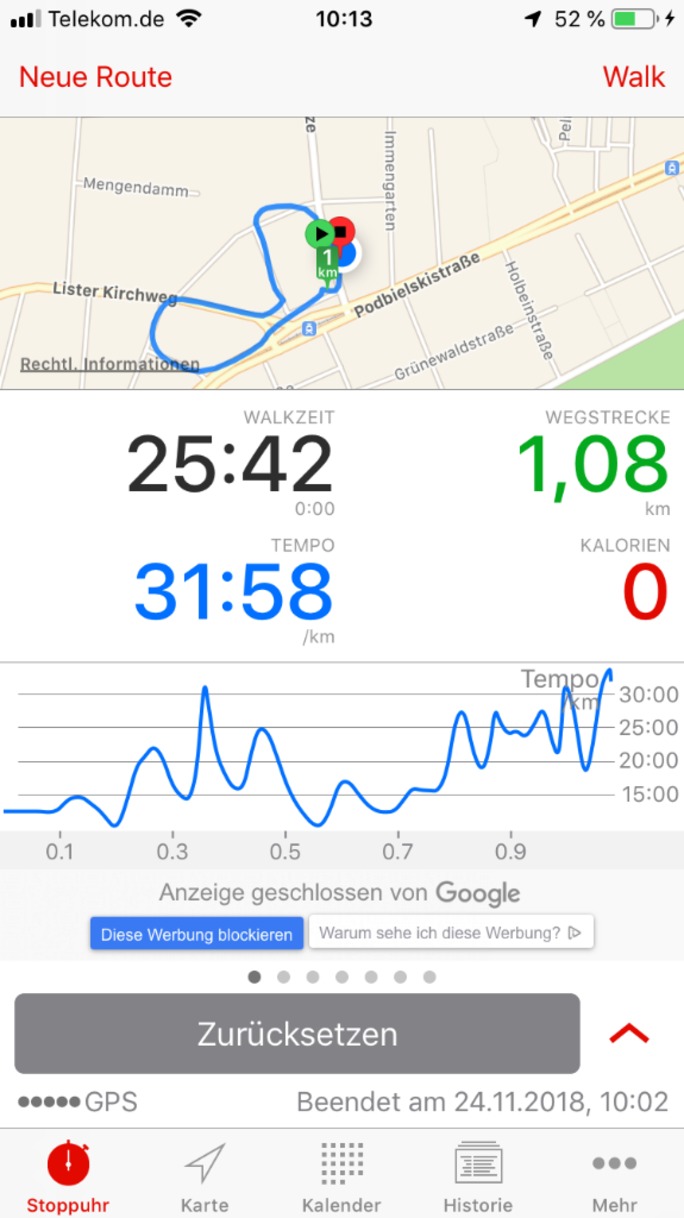
Task: Switch to the Karte tab
Action: pyautogui.click(x=205, y=1177)
